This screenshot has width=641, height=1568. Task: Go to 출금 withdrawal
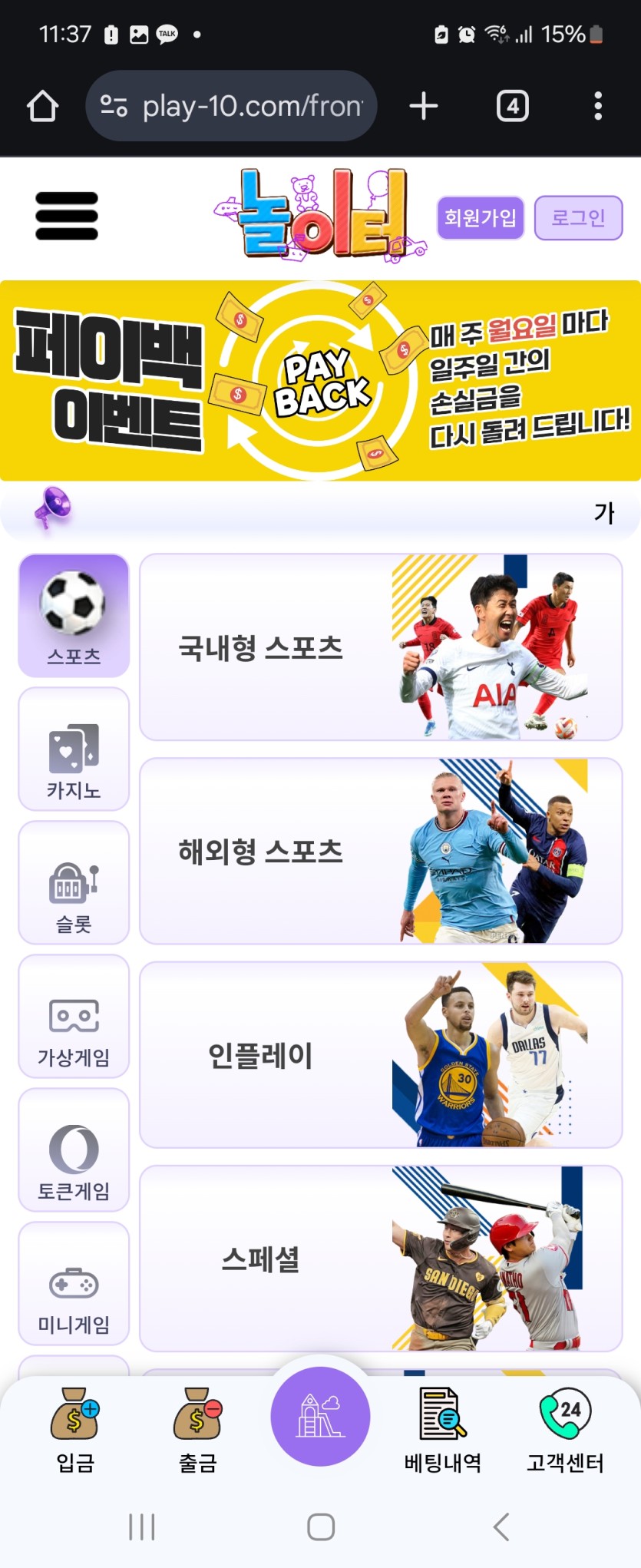point(197,1430)
